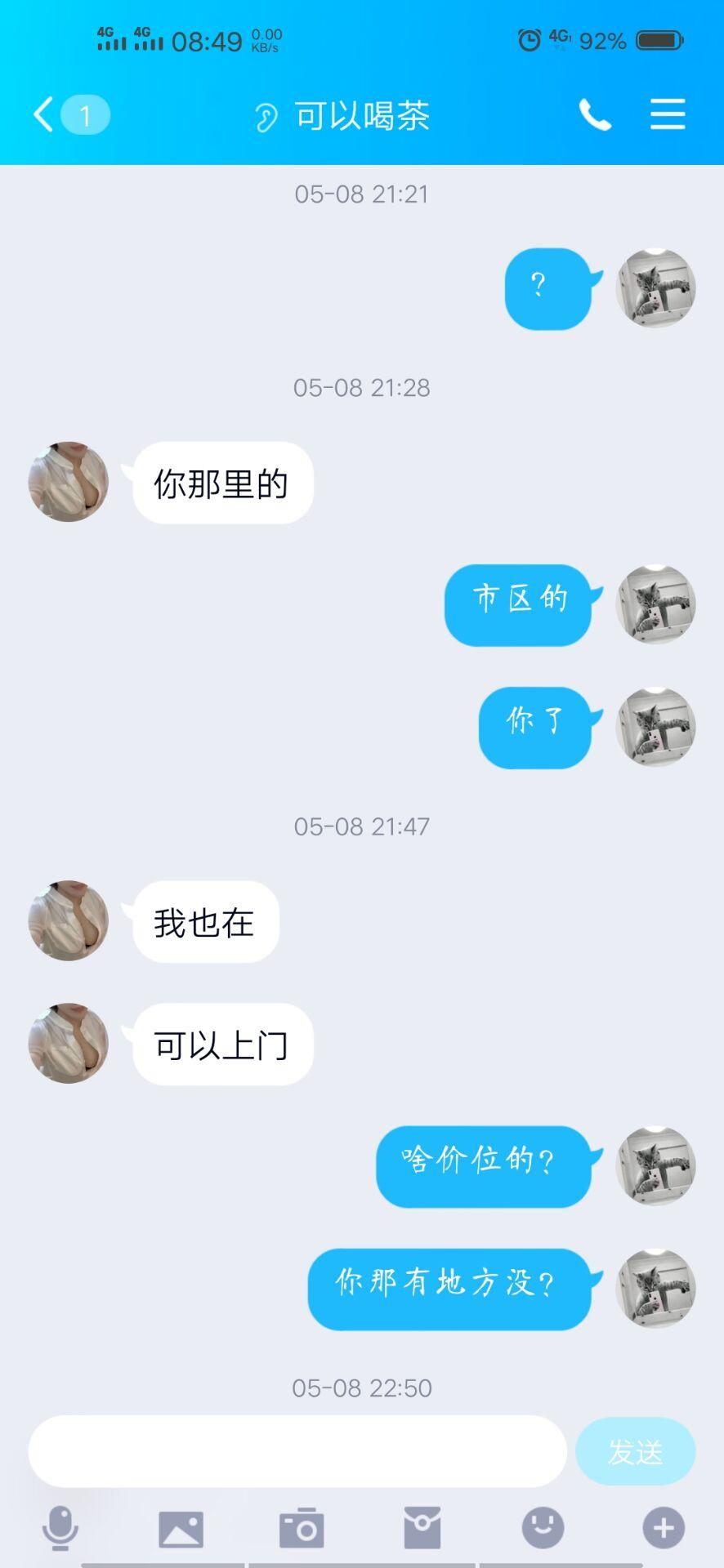Screen dimensions: 724x1568
Task: Record a voice message with microphone
Action: 60,1527
